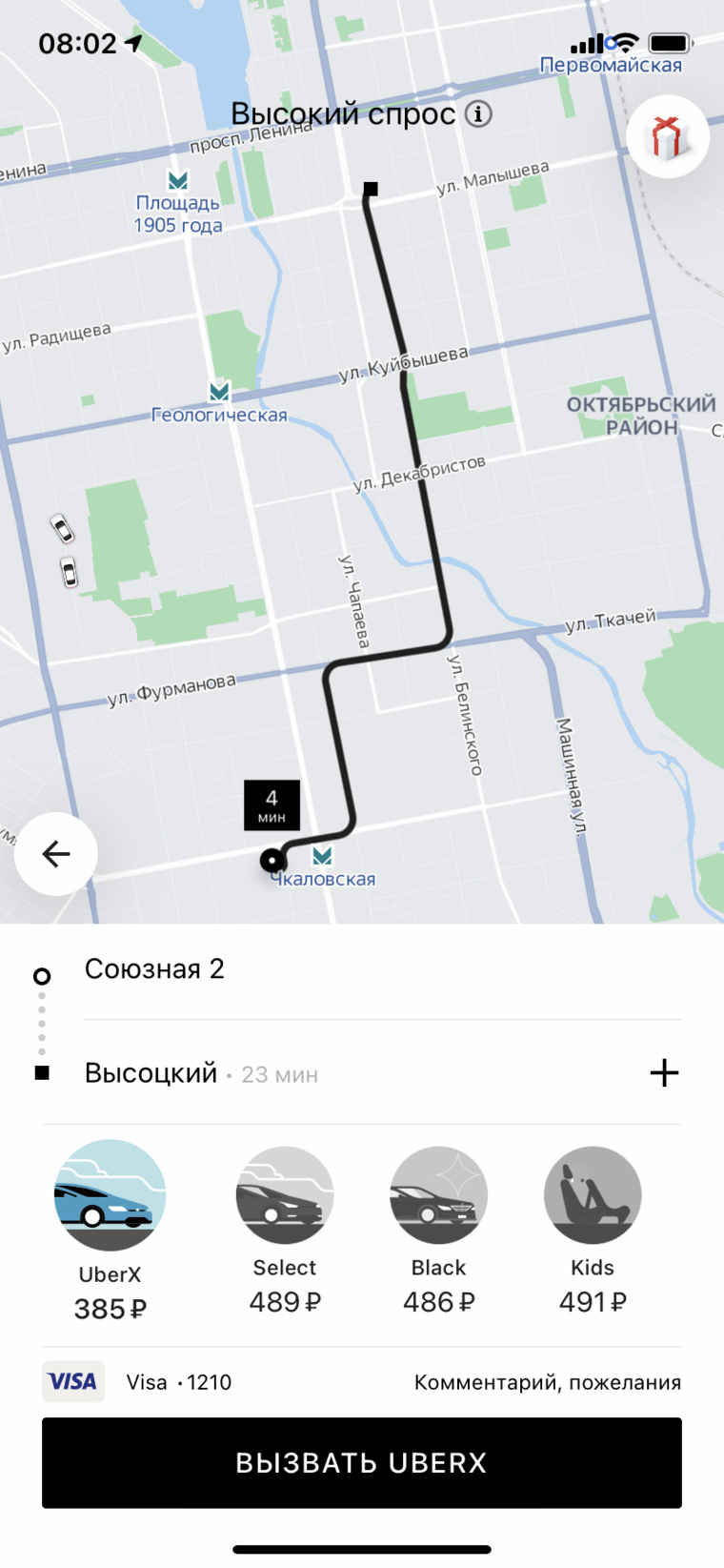Change payment method Visa 1210
The image size is (724, 1568).
click(x=138, y=1382)
